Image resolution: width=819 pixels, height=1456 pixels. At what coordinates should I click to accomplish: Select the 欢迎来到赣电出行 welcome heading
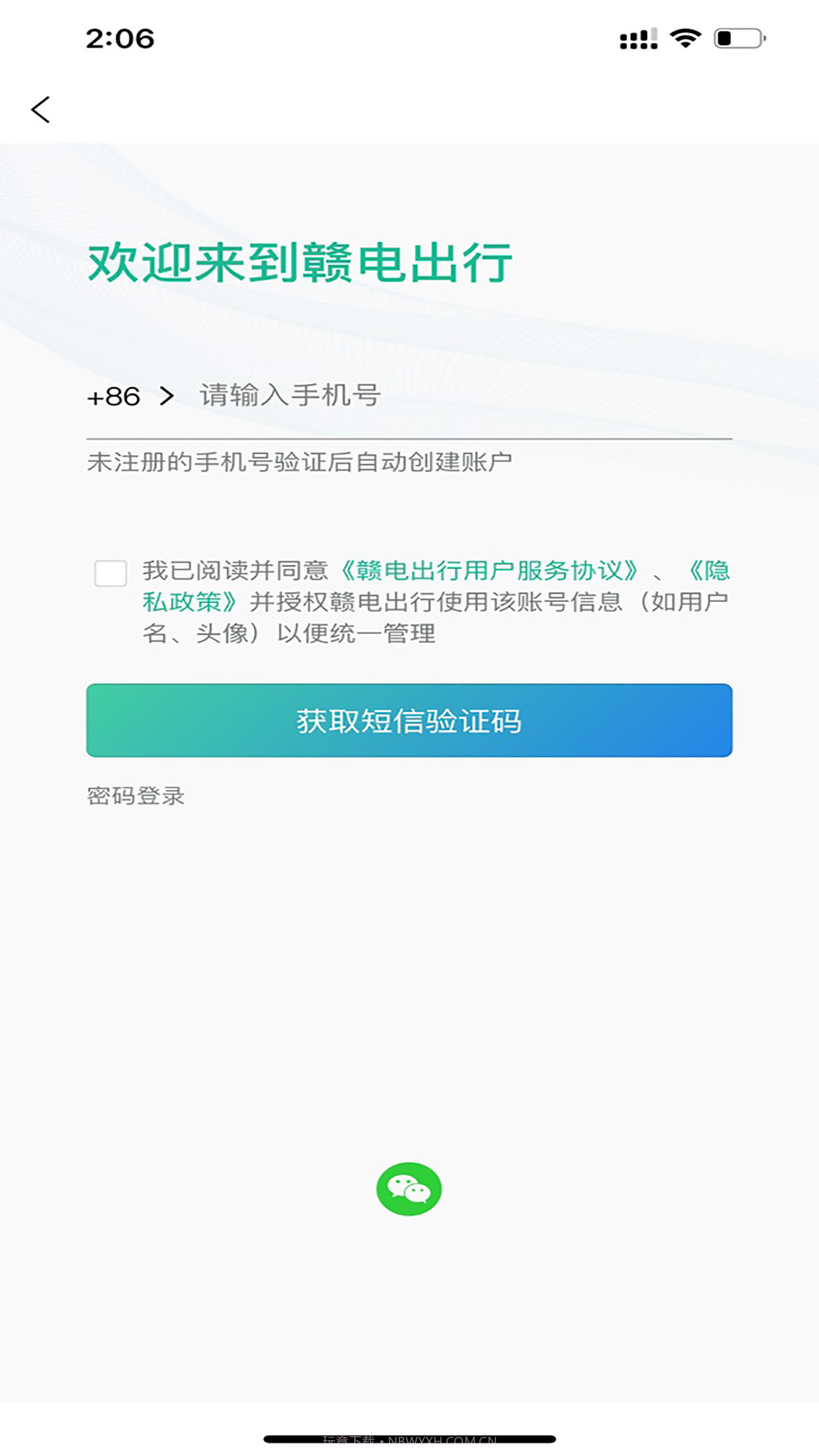pyautogui.click(x=301, y=262)
